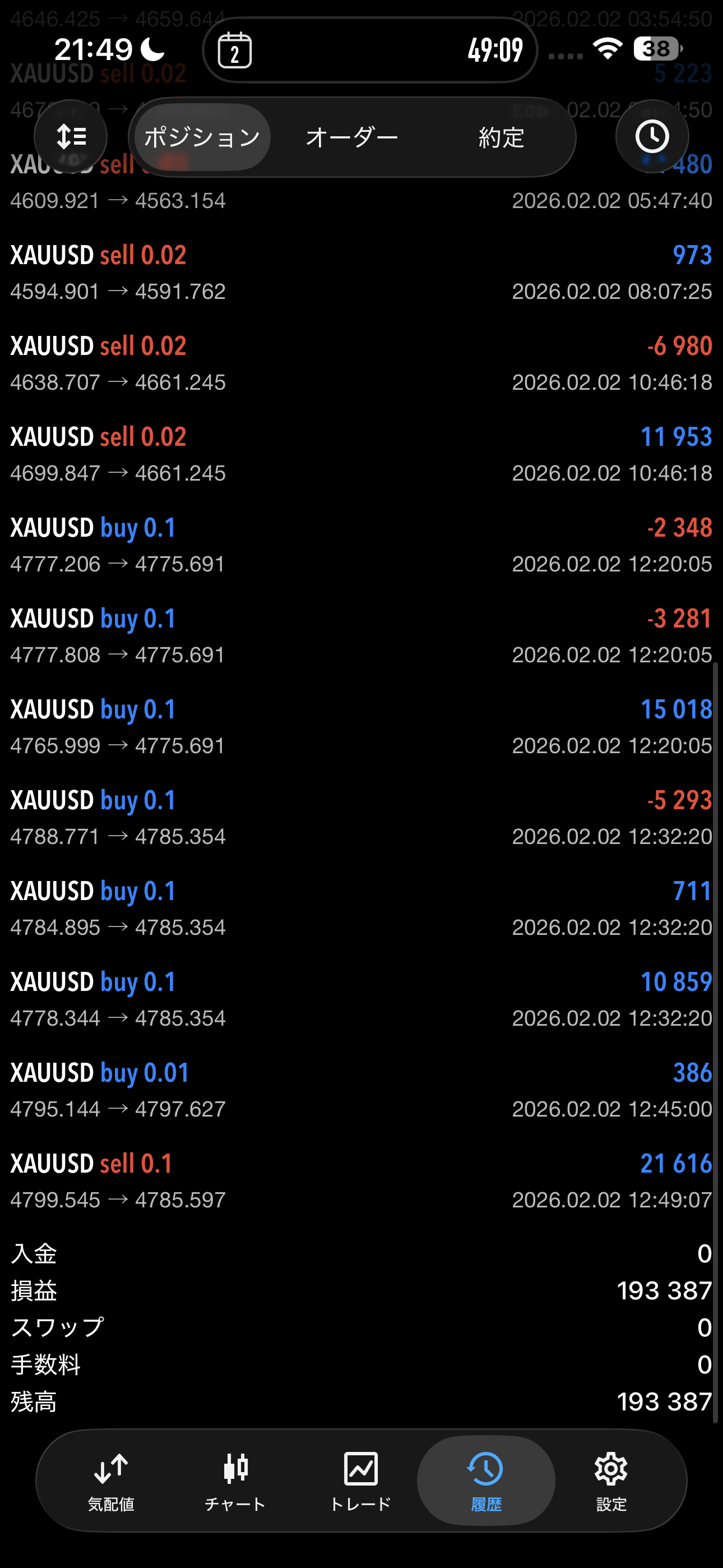Open the history period clock icon
Viewport: 723px width, 1568px height.
[x=652, y=137]
